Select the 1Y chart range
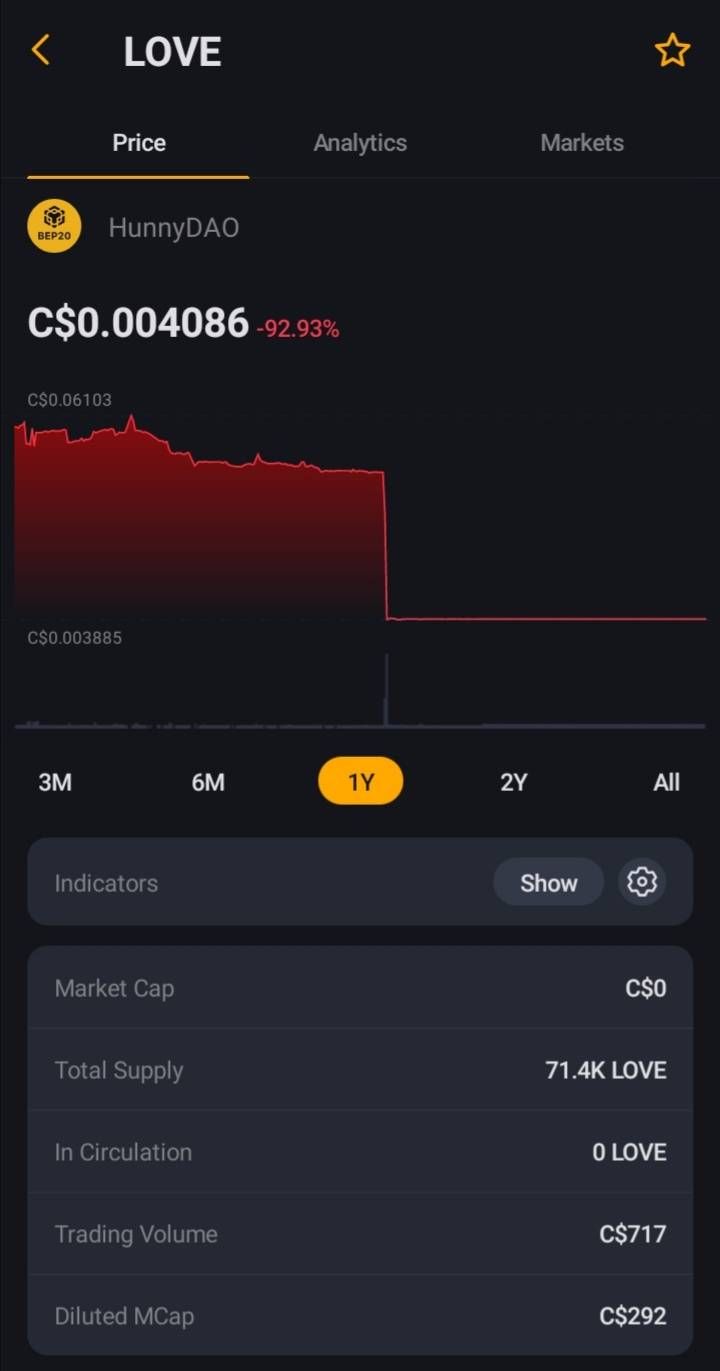Image resolution: width=720 pixels, height=1371 pixels. click(x=361, y=781)
